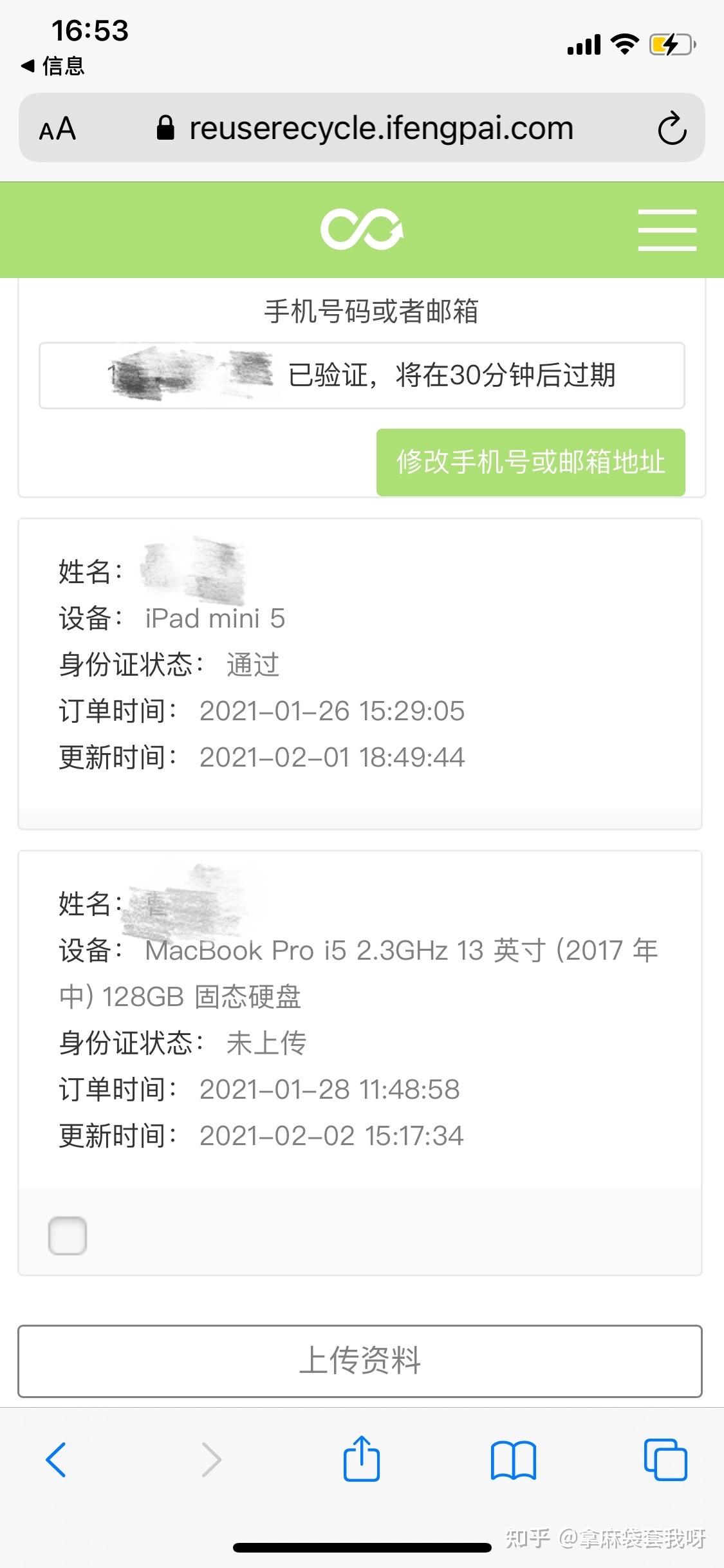
Task: Open the hamburger menu in green header
Action: point(667,230)
